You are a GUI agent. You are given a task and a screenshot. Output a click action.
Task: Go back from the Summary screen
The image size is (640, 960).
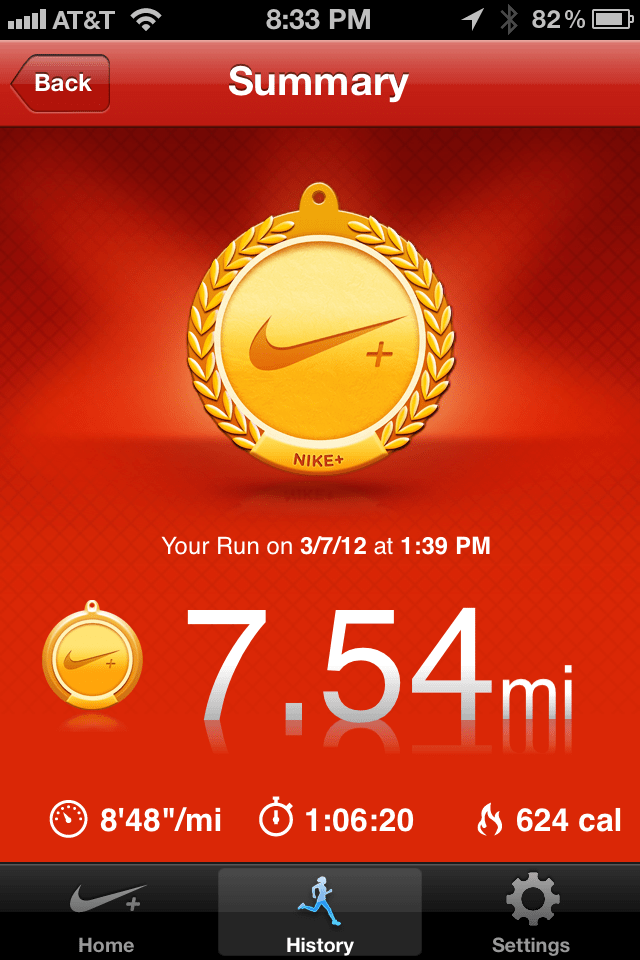tap(61, 83)
